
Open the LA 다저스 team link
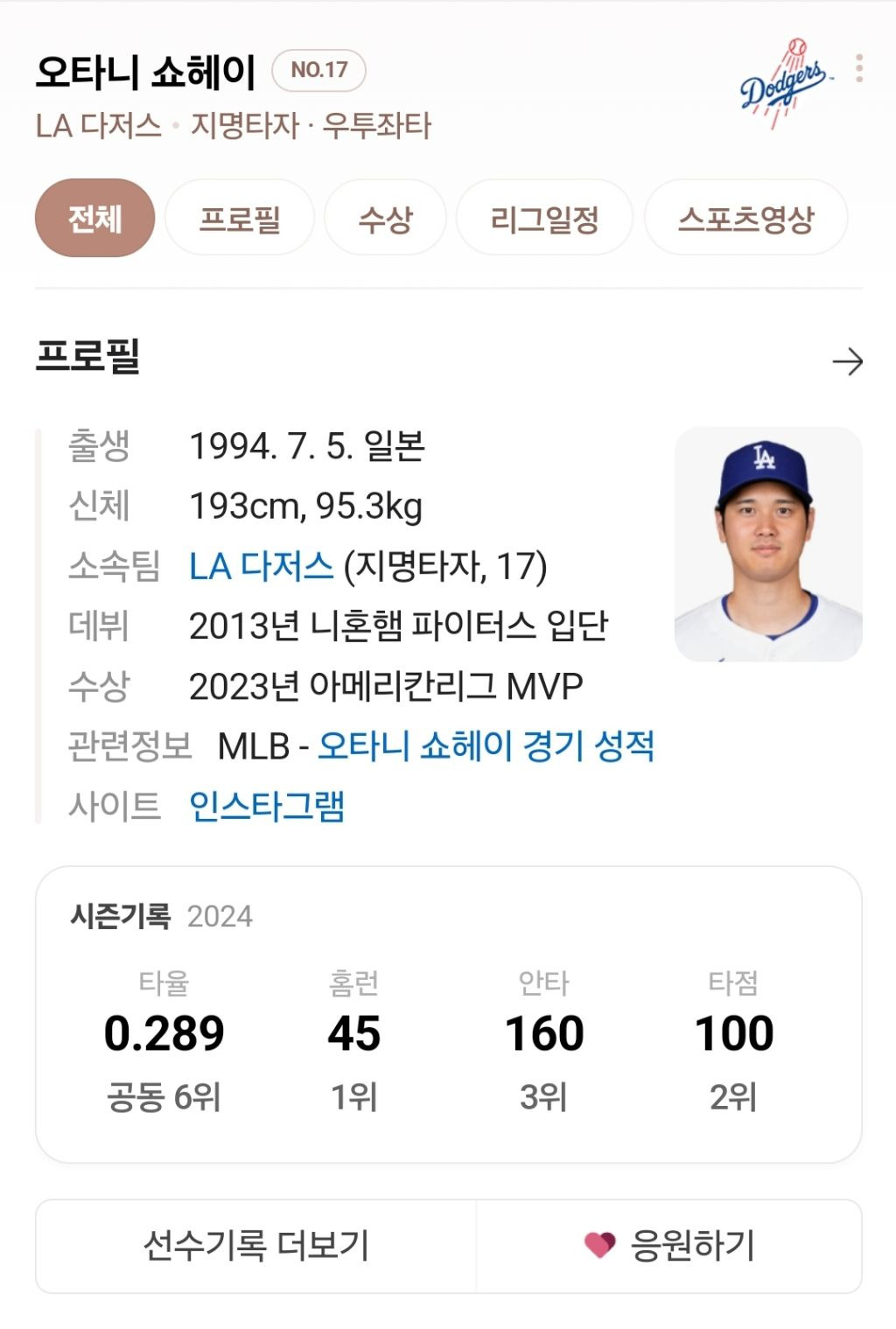[x=261, y=567]
